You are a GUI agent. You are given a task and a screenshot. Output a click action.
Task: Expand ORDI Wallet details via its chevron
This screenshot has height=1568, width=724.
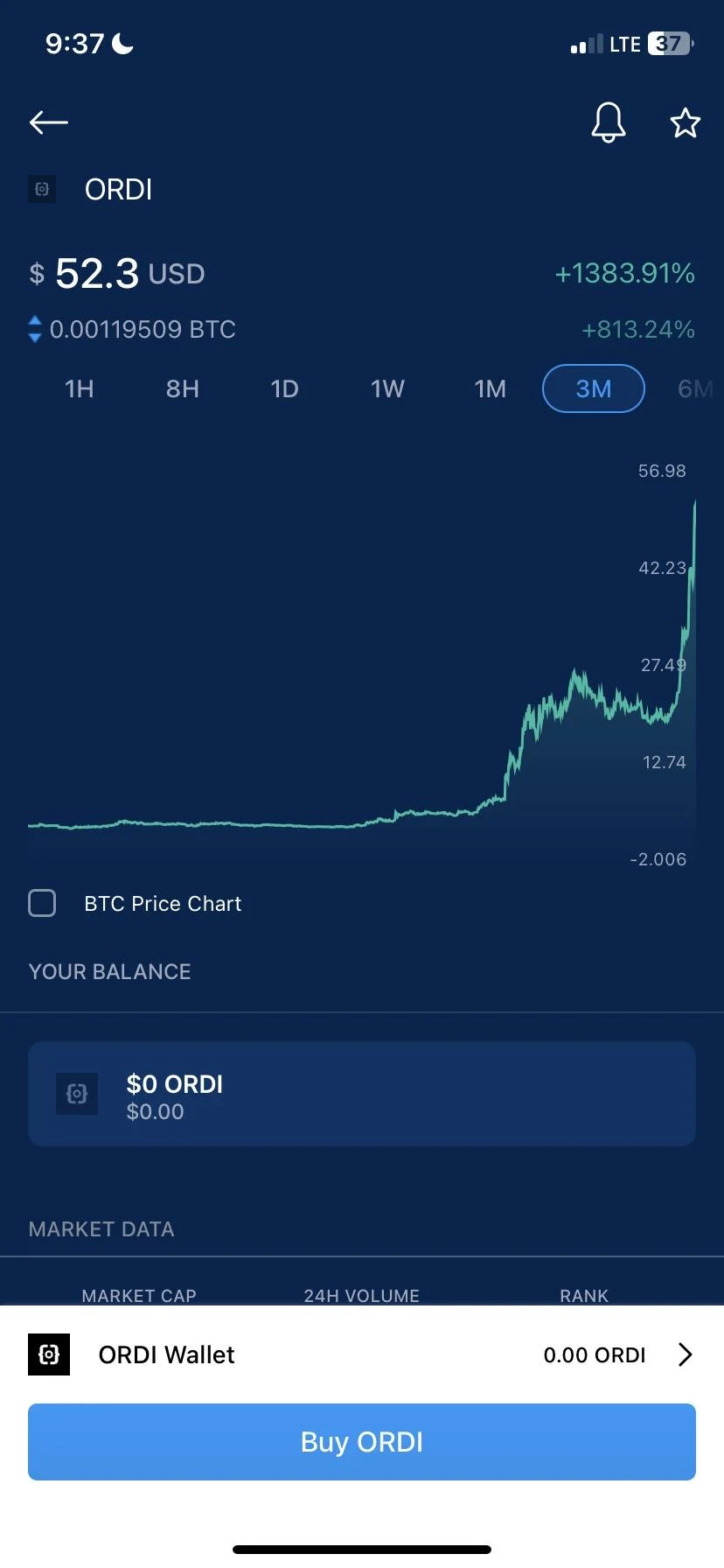pyautogui.click(x=687, y=1354)
